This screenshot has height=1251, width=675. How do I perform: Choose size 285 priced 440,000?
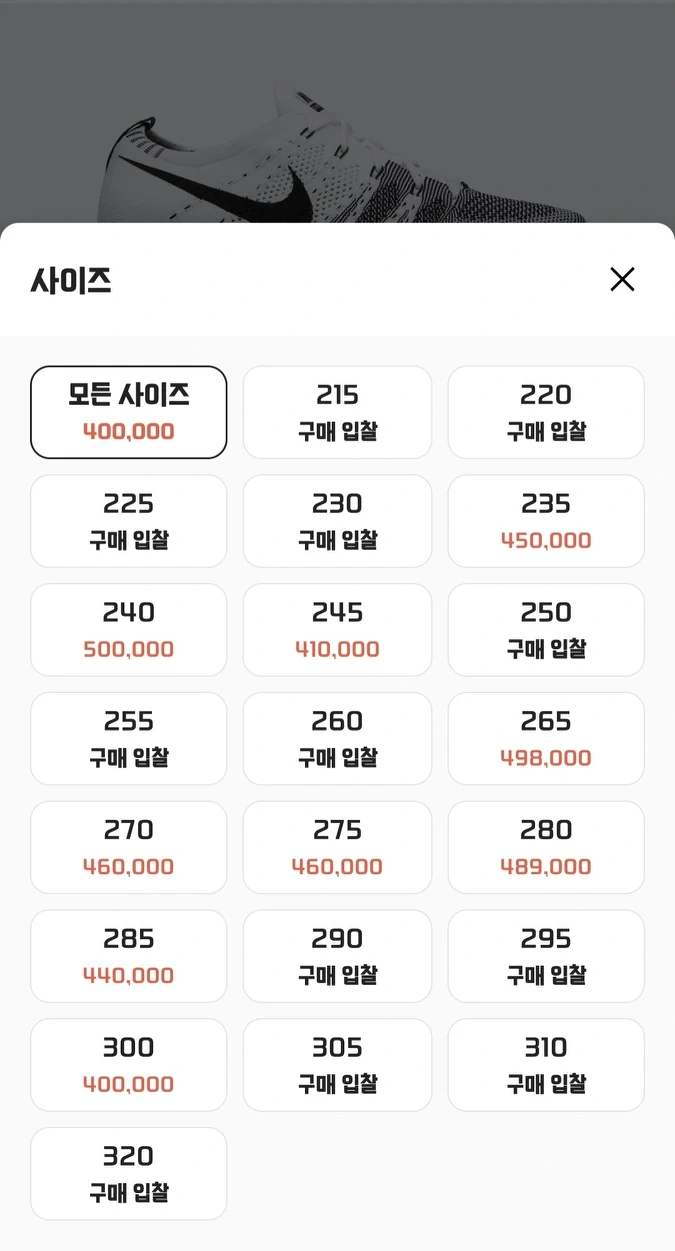pyautogui.click(x=129, y=956)
